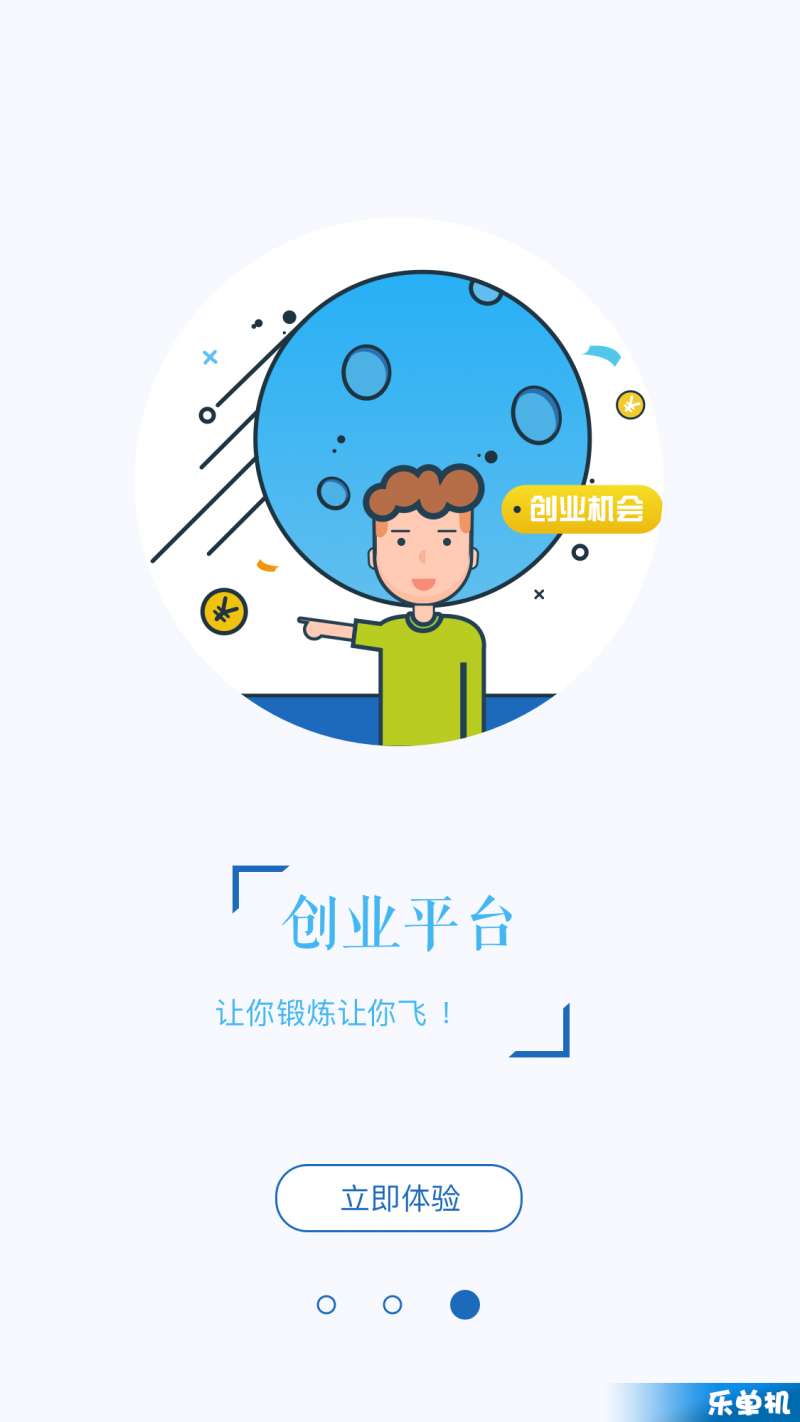Tap the 立即体验 button
800x1422 pixels.
pyautogui.click(x=399, y=1198)
